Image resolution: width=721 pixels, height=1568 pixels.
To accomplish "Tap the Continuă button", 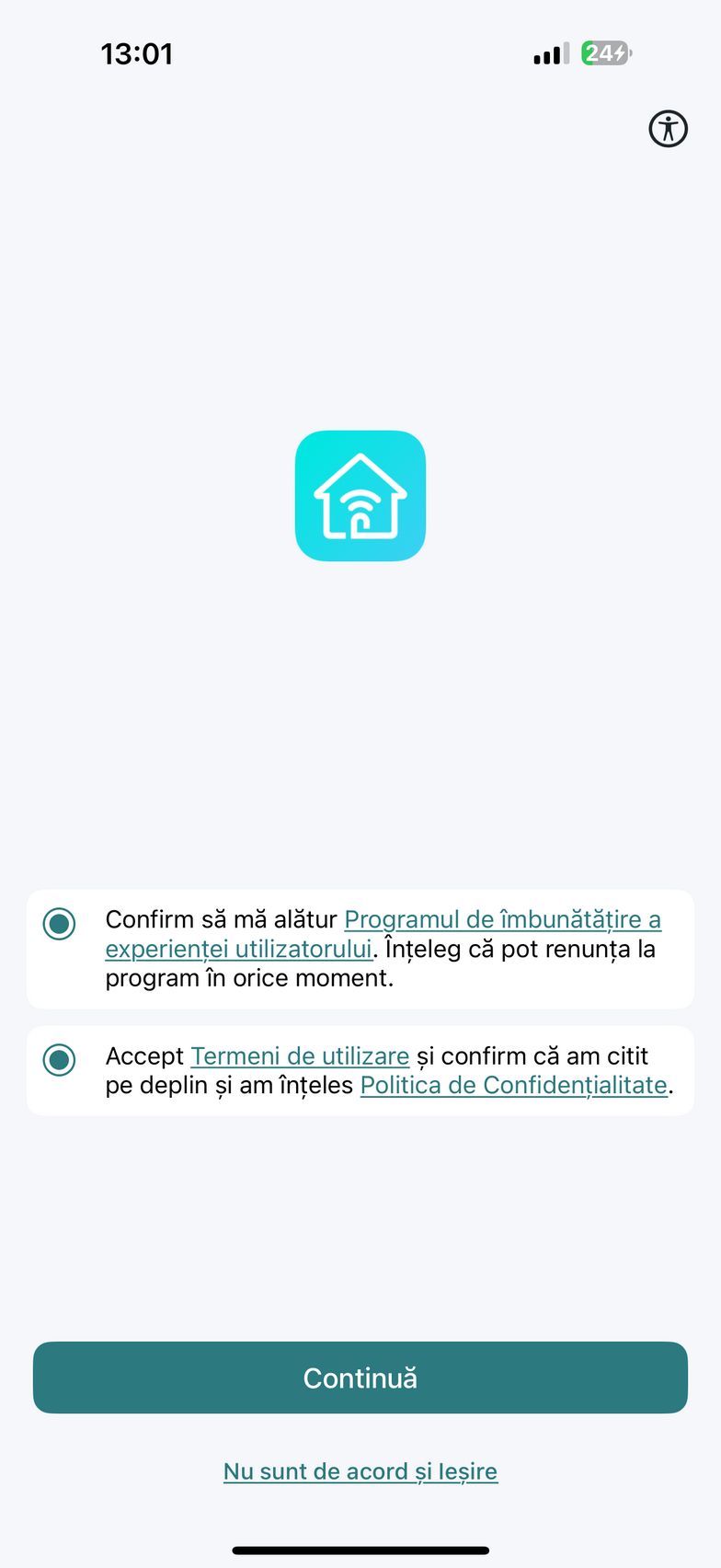I will coord(360,1378).
